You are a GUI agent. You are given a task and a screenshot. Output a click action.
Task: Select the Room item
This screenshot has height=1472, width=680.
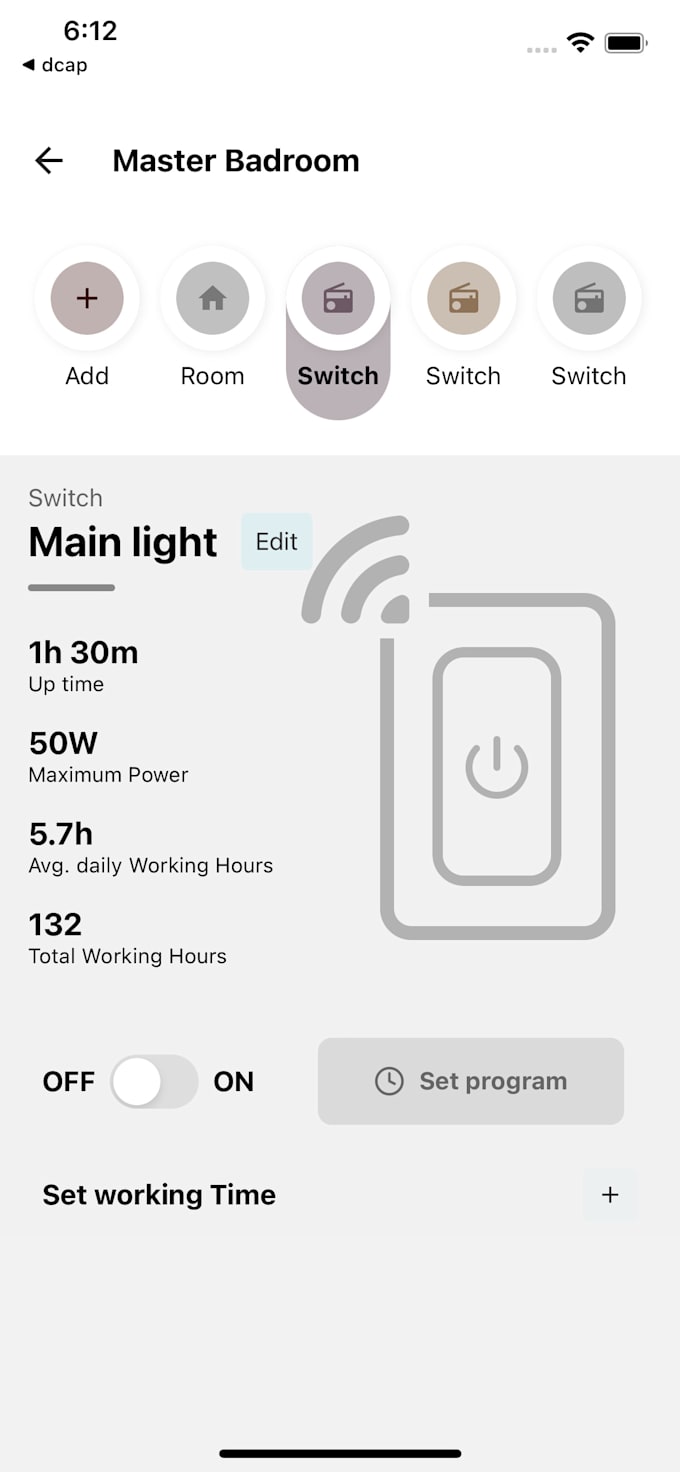[x=212, y=298]
